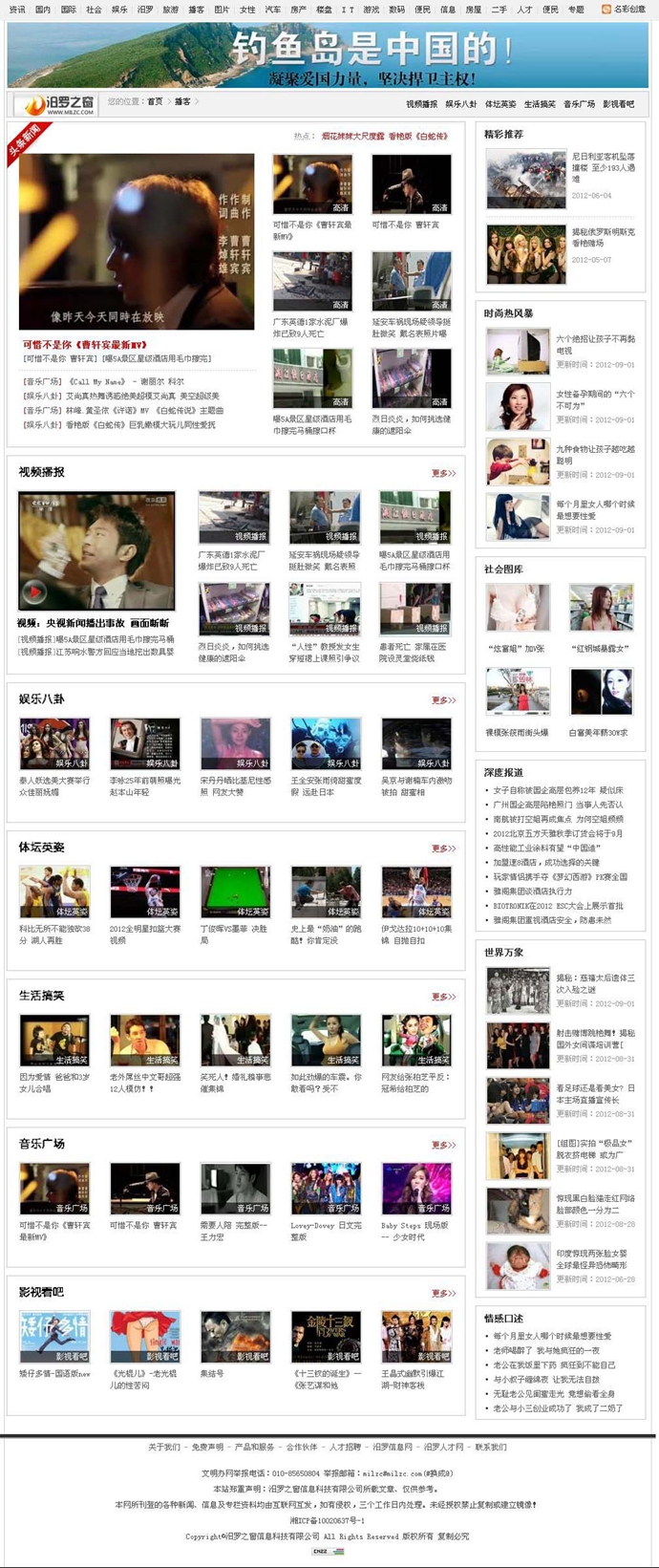This screenshot has height=1568, width=659.
Task: Open the 资讯 item in the top navigation
Action: [x=17, y=10]
